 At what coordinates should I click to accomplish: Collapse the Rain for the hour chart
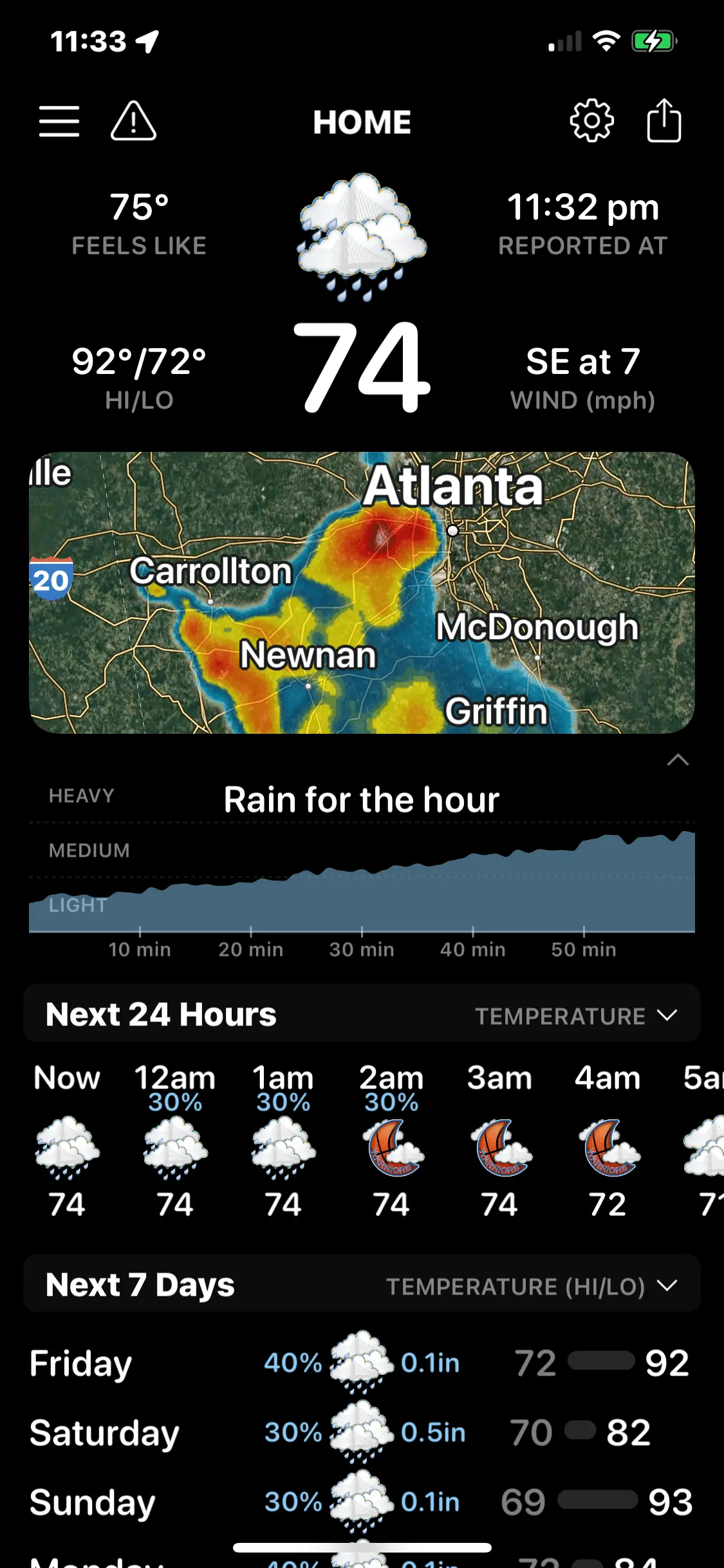click(678, 760)
